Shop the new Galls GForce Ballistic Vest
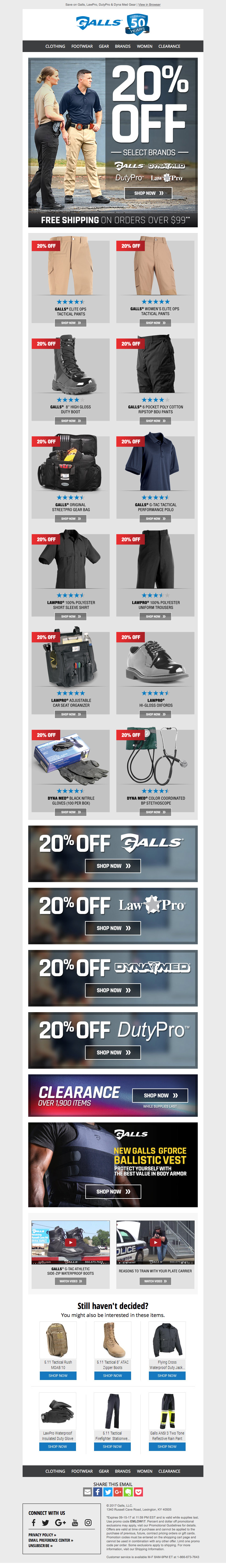The image size is (226, 1568). (x=112, y=1191)
